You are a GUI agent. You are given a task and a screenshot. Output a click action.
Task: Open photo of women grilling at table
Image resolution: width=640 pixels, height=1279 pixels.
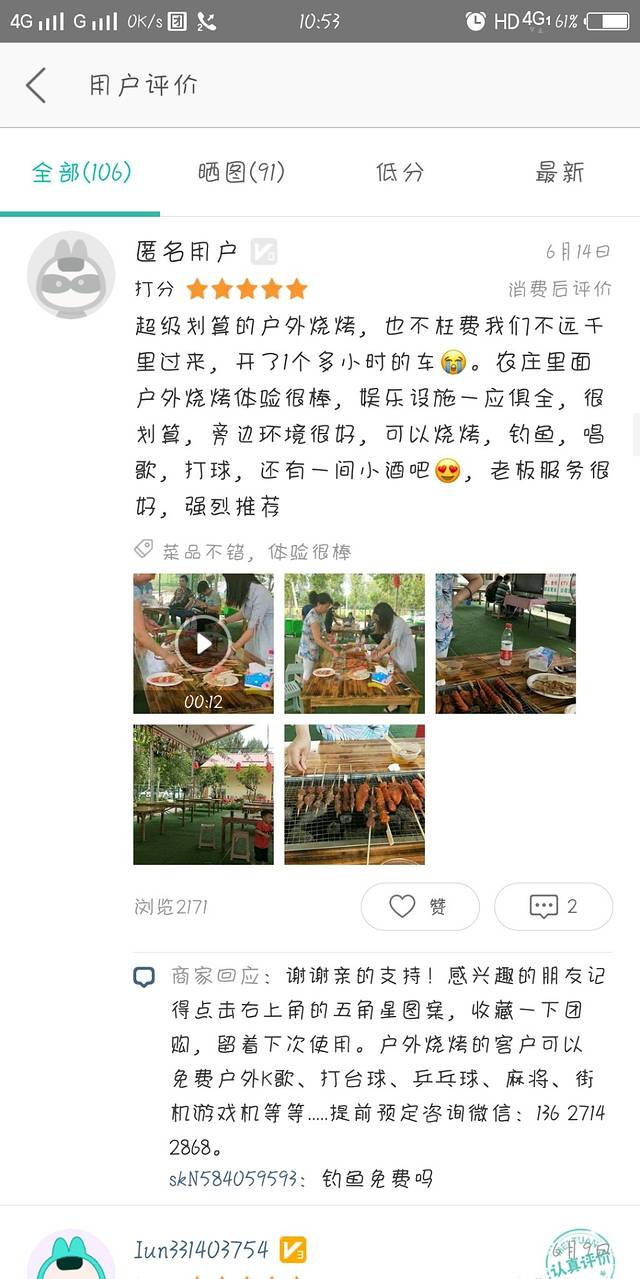click(354, 643)
